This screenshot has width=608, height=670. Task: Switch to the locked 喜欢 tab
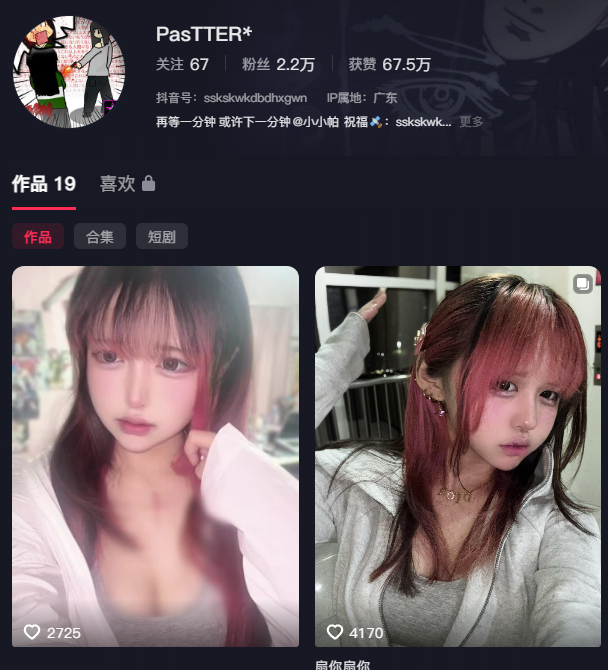[127, 184]
